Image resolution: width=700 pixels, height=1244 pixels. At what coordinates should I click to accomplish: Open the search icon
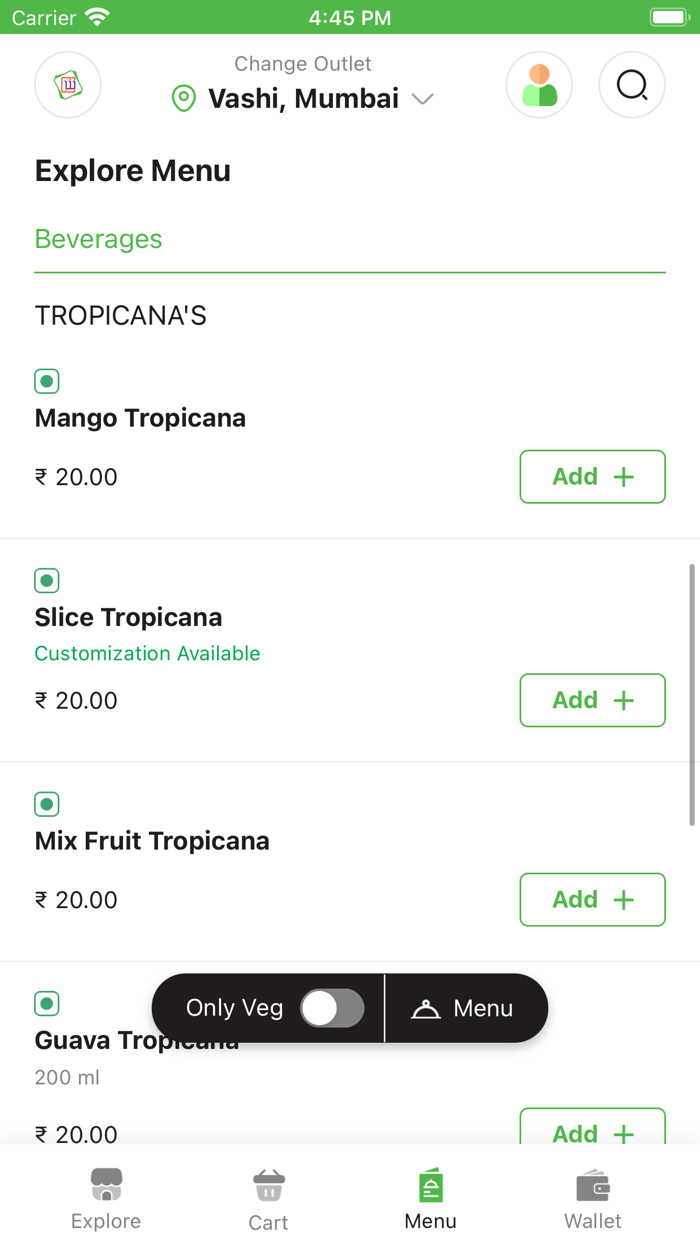tap(632, 86)
